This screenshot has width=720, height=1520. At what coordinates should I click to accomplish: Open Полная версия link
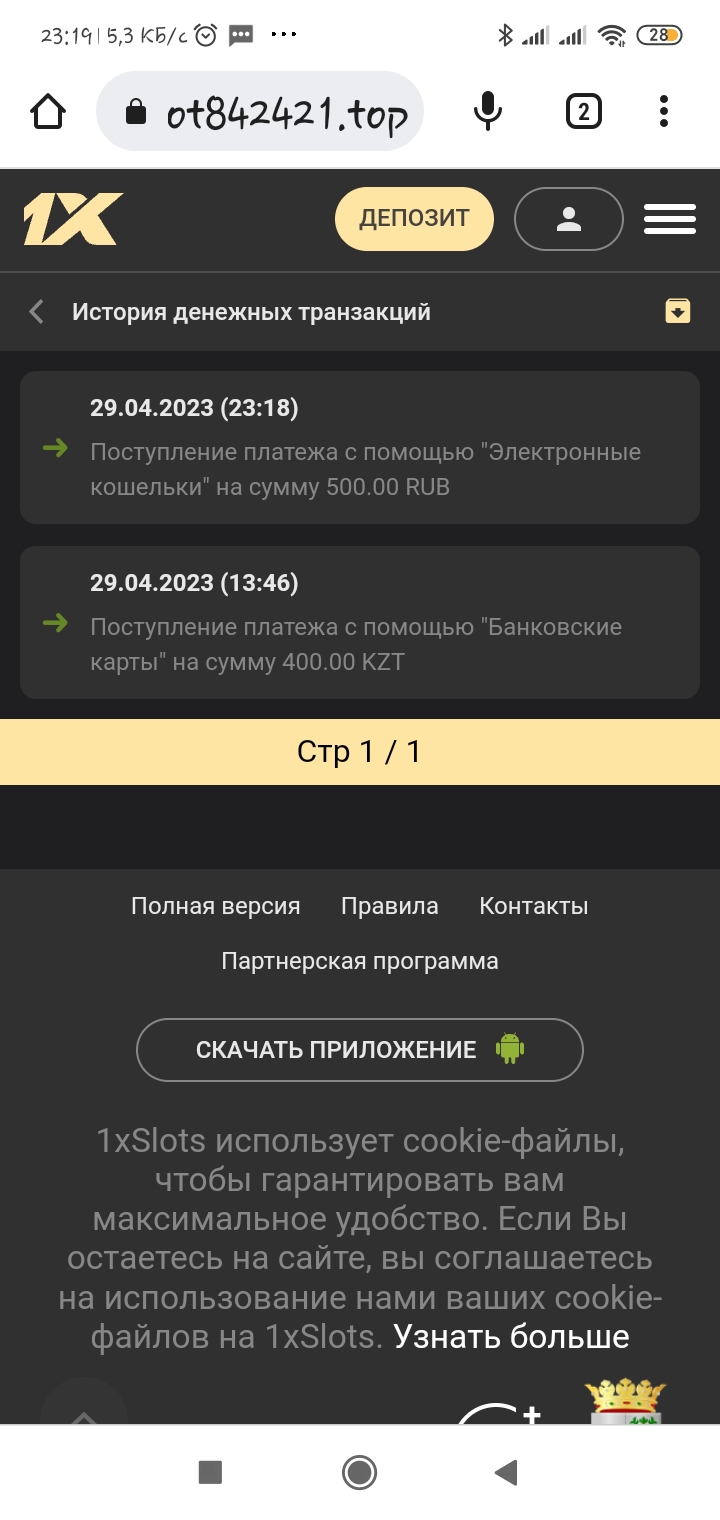215,906
